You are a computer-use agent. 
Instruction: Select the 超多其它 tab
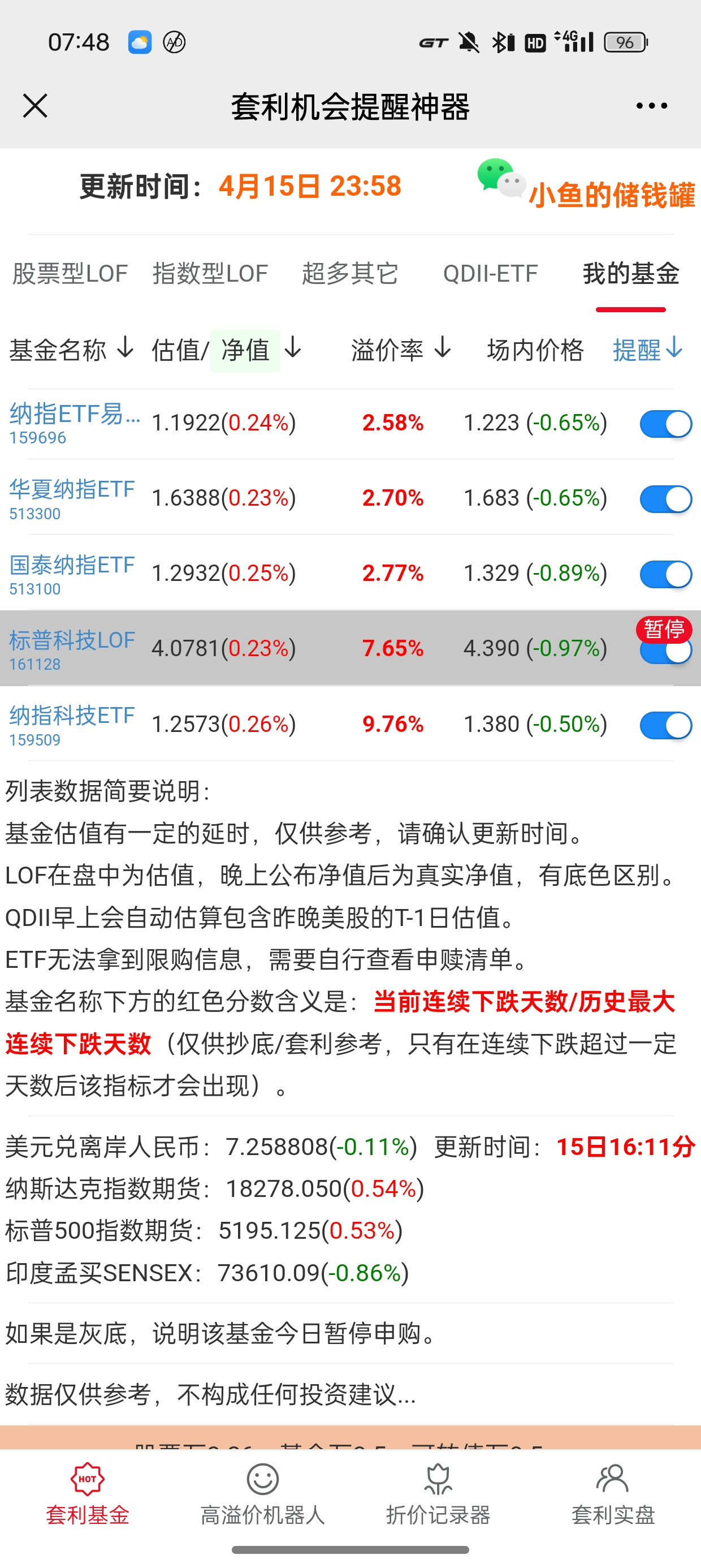click(x=350, y=273)
